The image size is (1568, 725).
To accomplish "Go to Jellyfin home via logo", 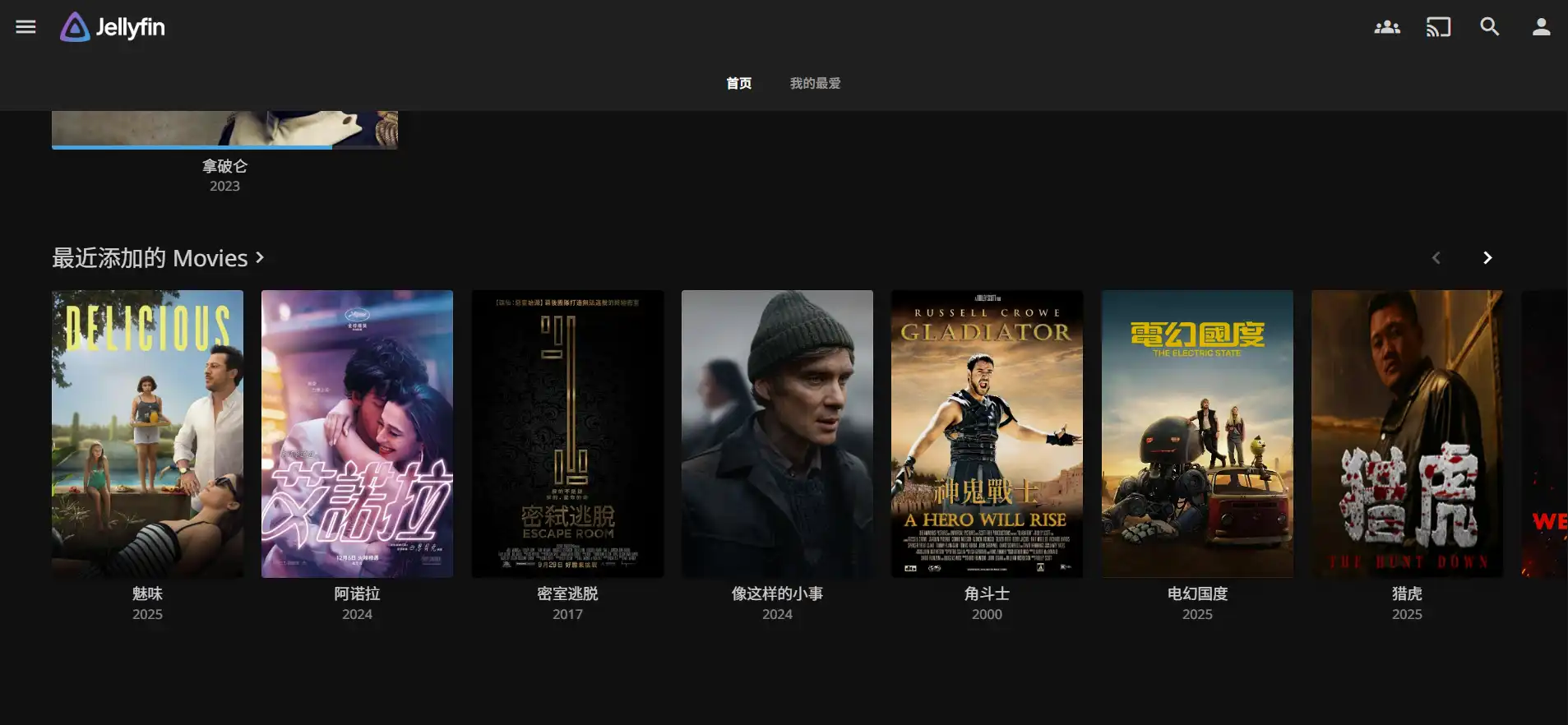I will (x=113, y=27).
